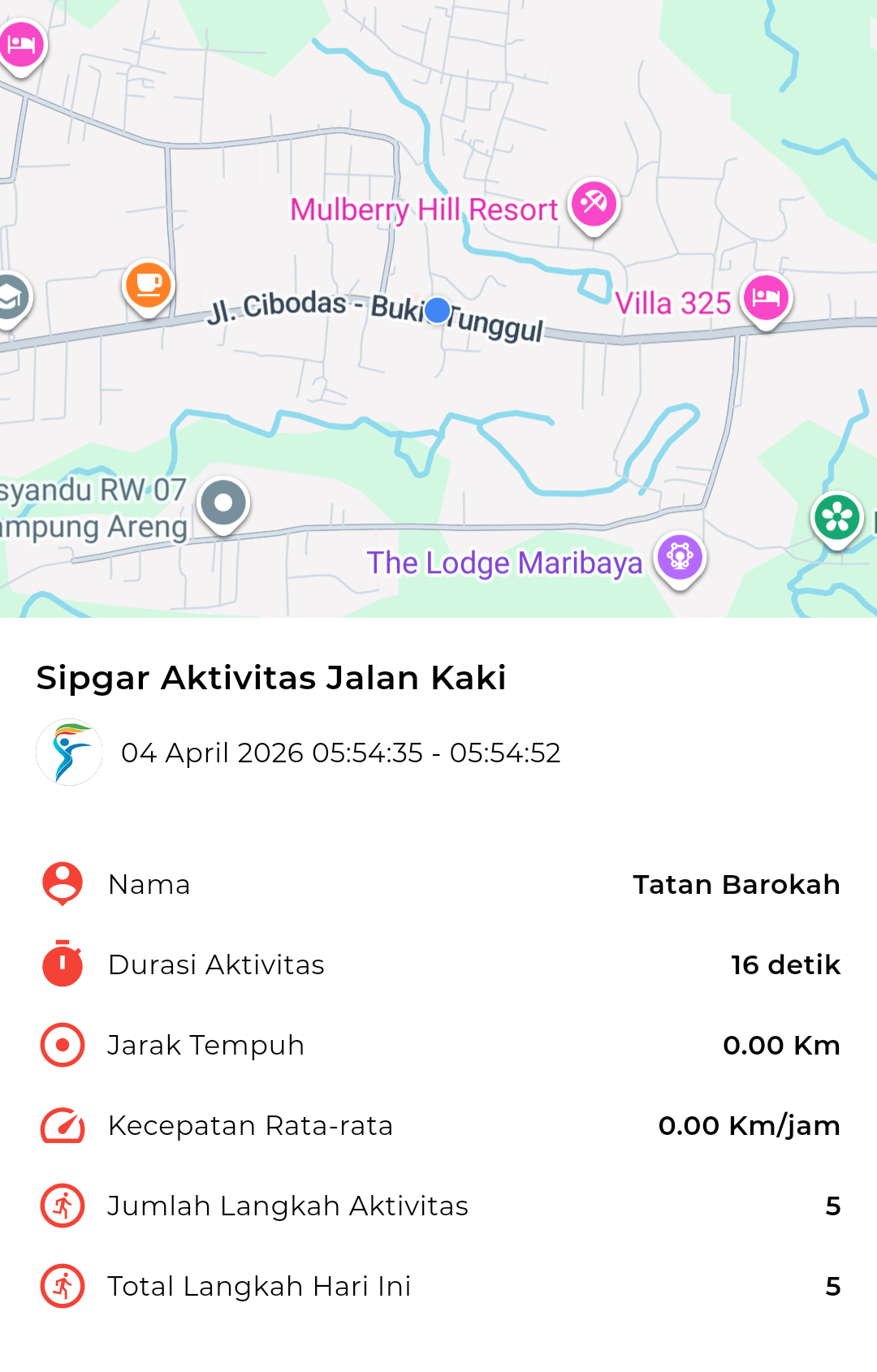Tap the green flower park marker
The image size is (877, 1372).
pyautogui.click(x=836, y=518)
